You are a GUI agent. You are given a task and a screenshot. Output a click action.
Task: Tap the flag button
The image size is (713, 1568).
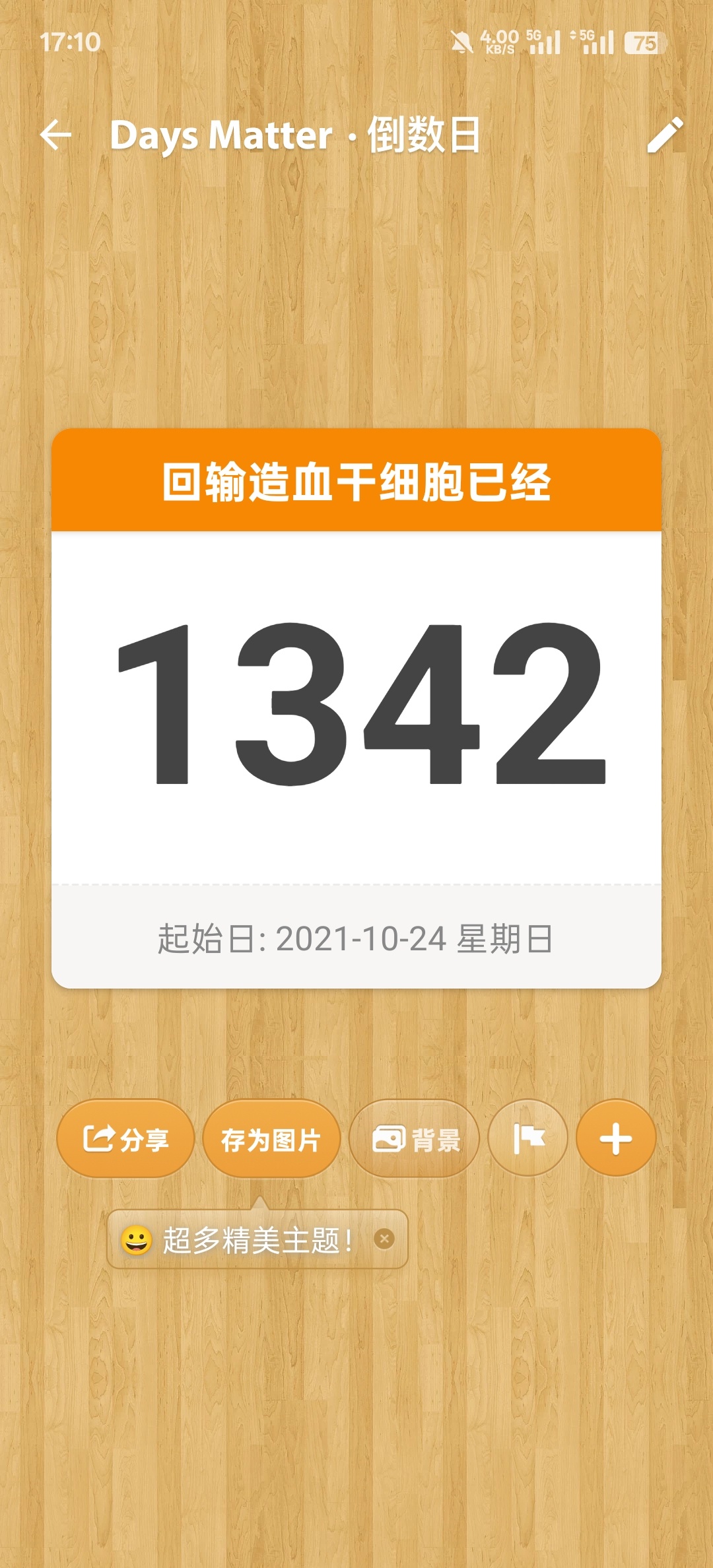coord(527,1138)
